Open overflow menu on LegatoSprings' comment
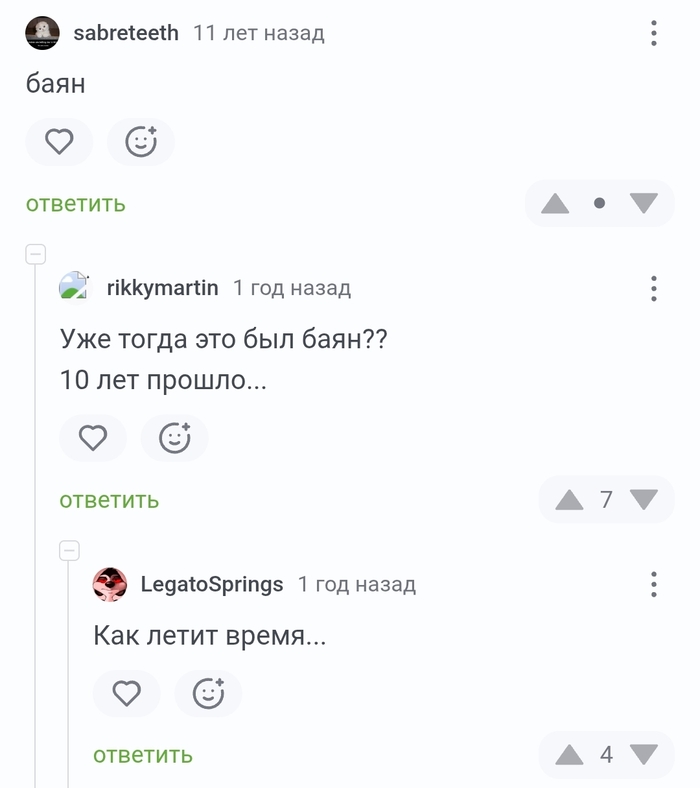The width and height of the screenshot is (700, 788). tap(653, 584)
